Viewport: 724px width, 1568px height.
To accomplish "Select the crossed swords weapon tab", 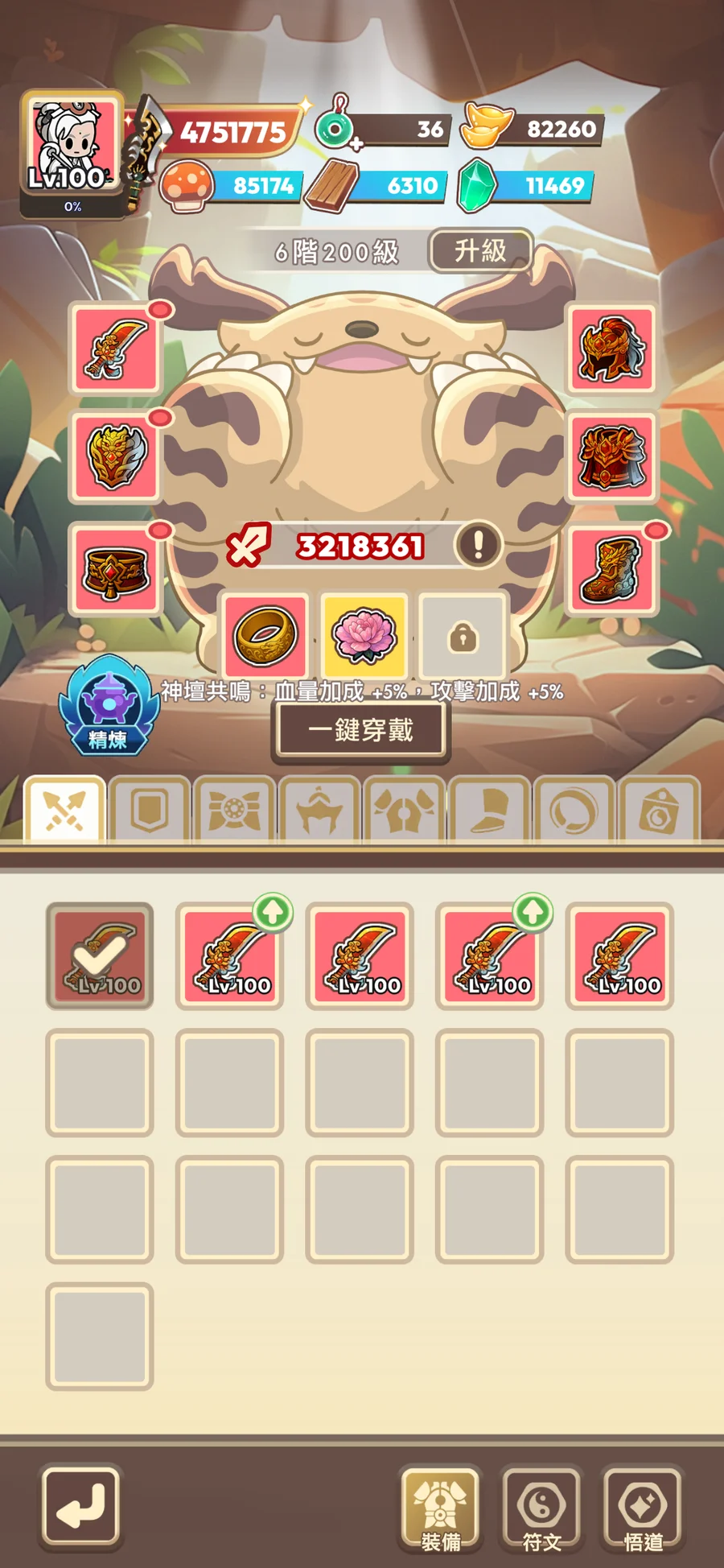I will pos(65,809).
